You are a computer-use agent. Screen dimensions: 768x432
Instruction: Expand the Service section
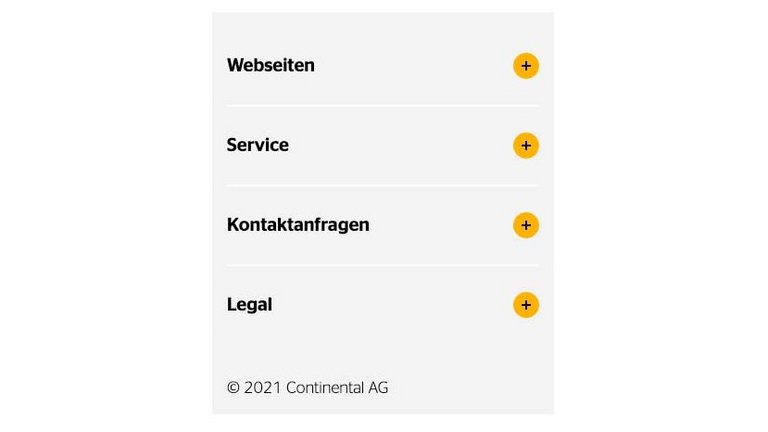[525, 146]
